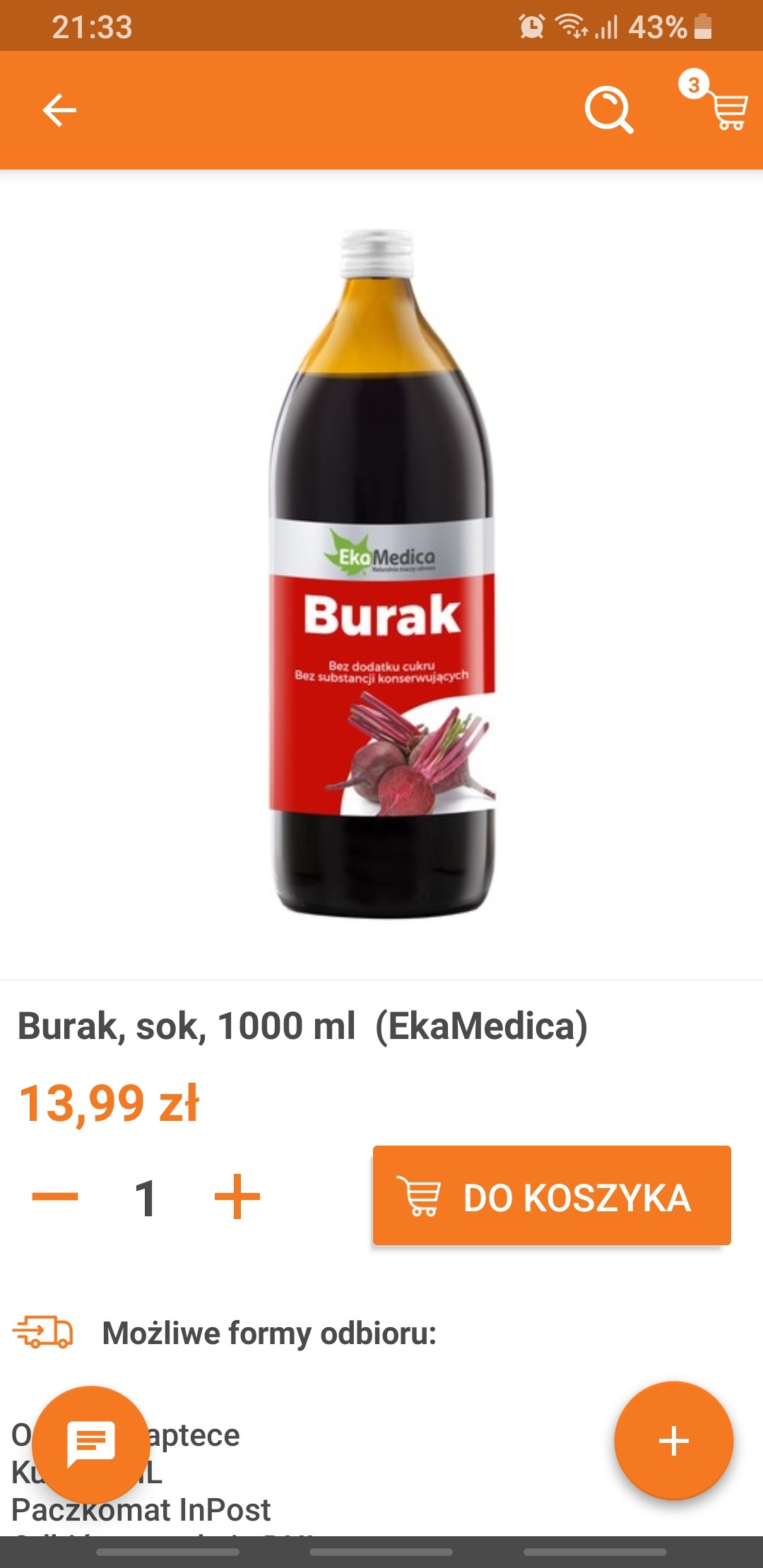Add product with DO KOSZYKA
Screen dimensions: 763x1568
(x=552, y=1196)
